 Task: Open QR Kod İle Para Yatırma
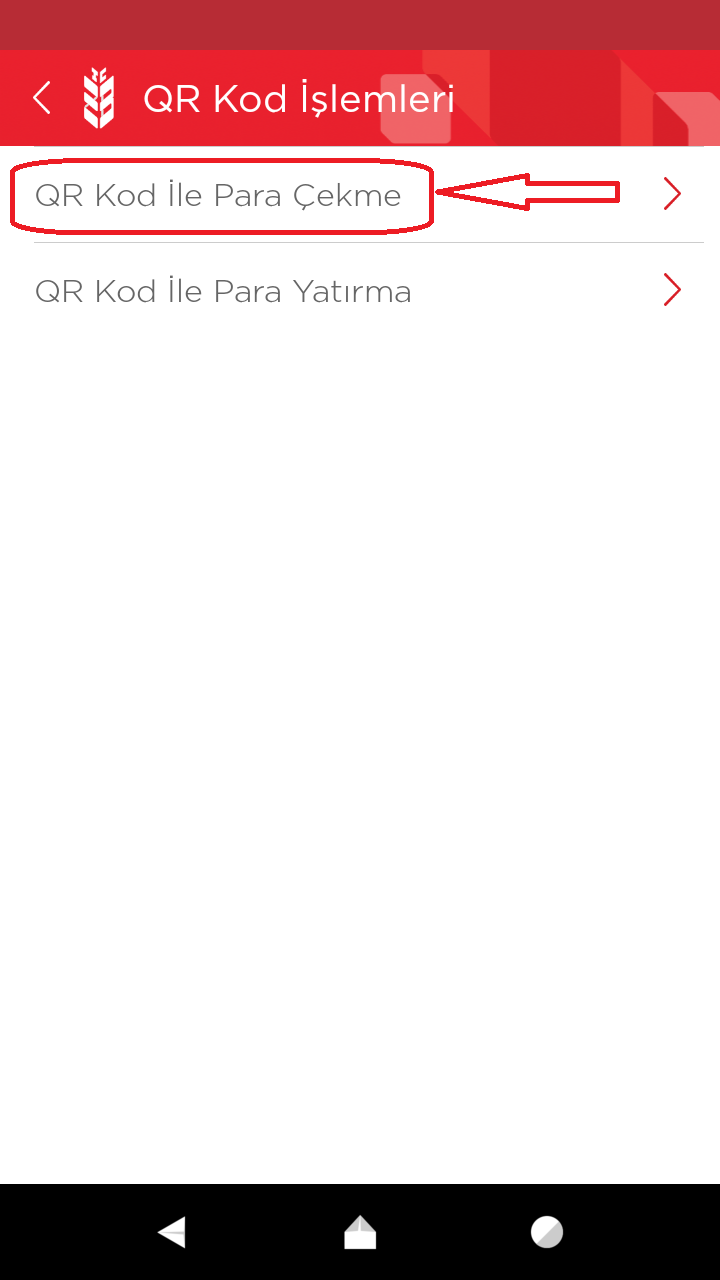(223, 291)
